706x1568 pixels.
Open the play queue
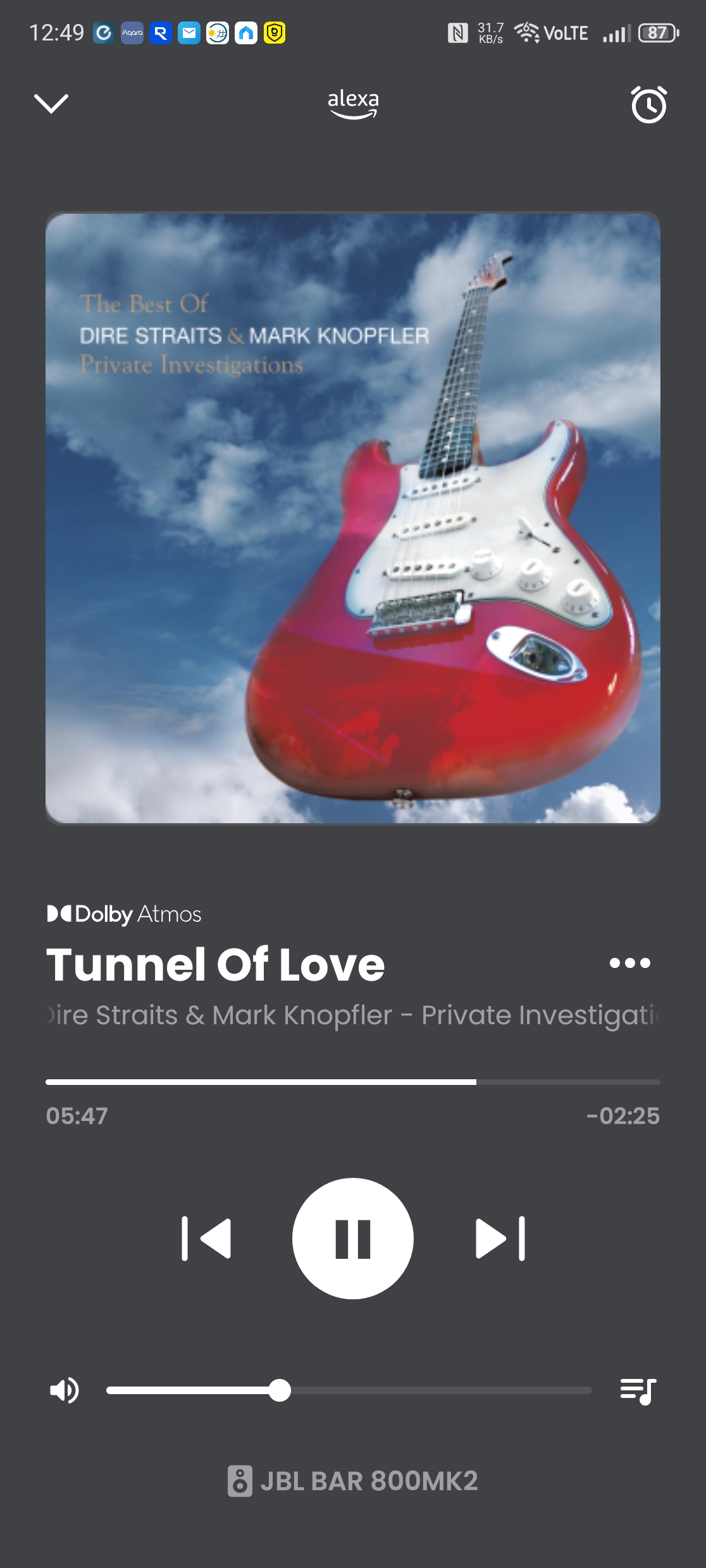pyautogui.click(x=638, y=1390)
